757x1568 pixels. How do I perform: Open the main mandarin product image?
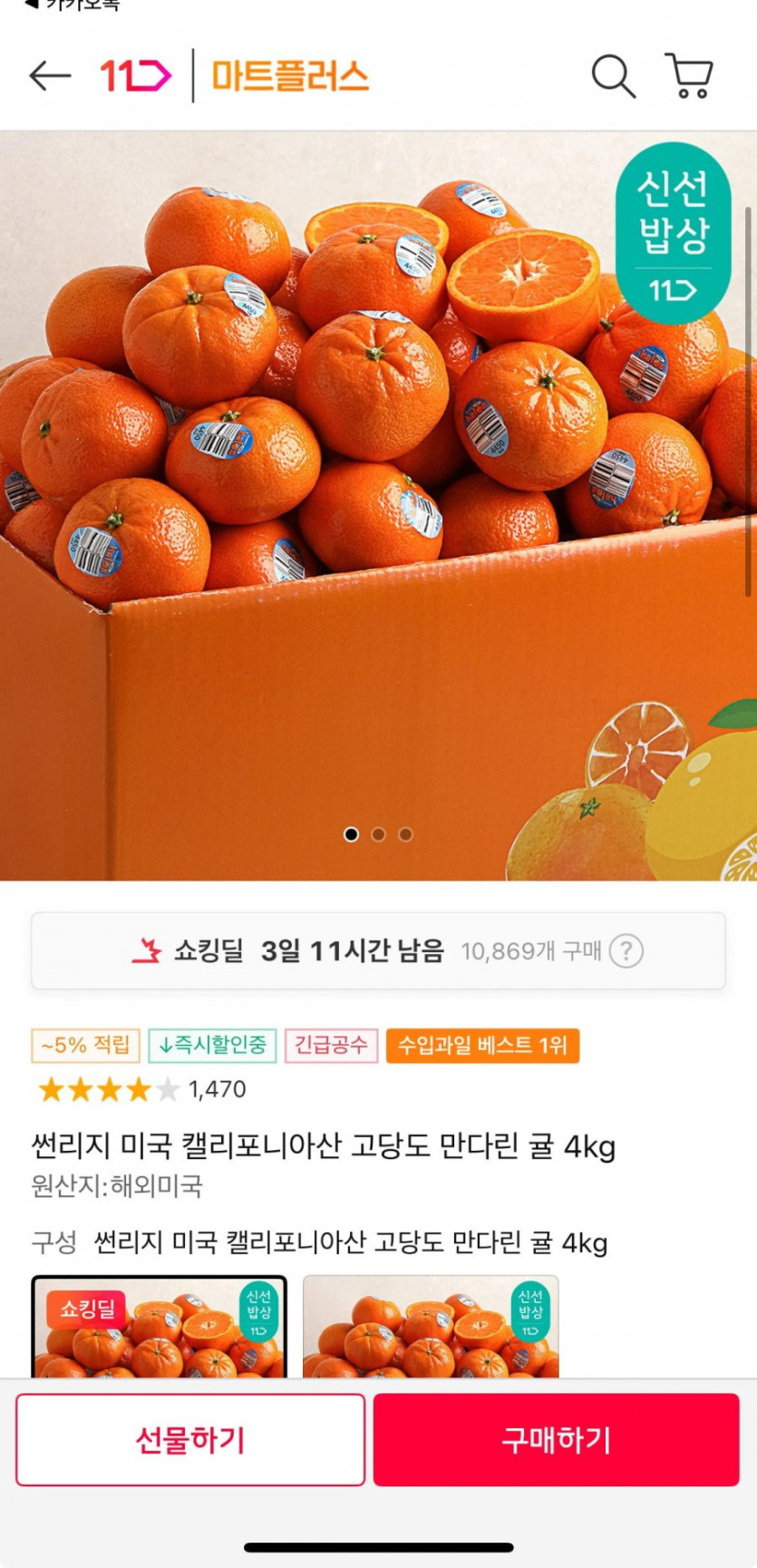click(x=378, y=506)
